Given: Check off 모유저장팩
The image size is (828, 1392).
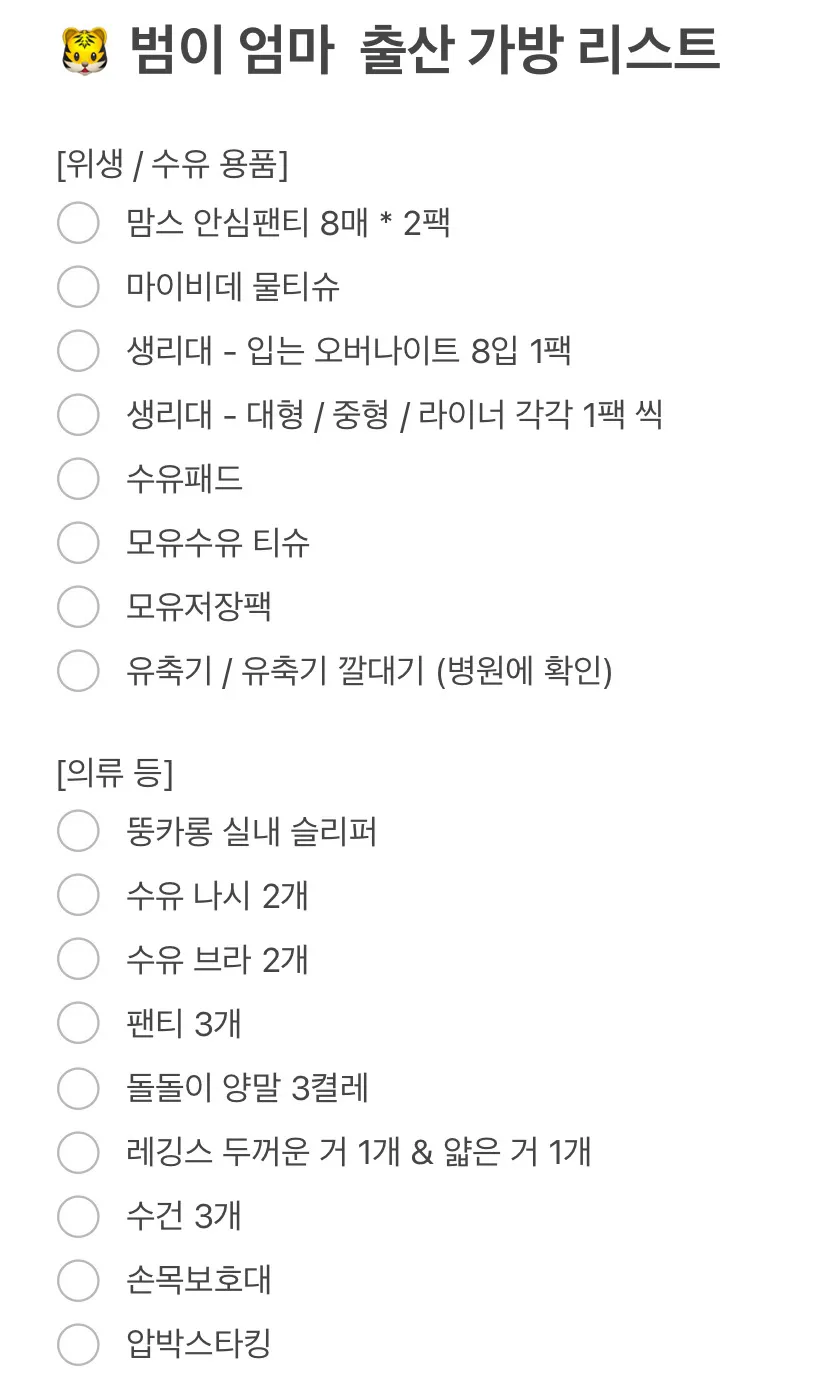Looking at the screenshot, I should click(x=78, y=607).
